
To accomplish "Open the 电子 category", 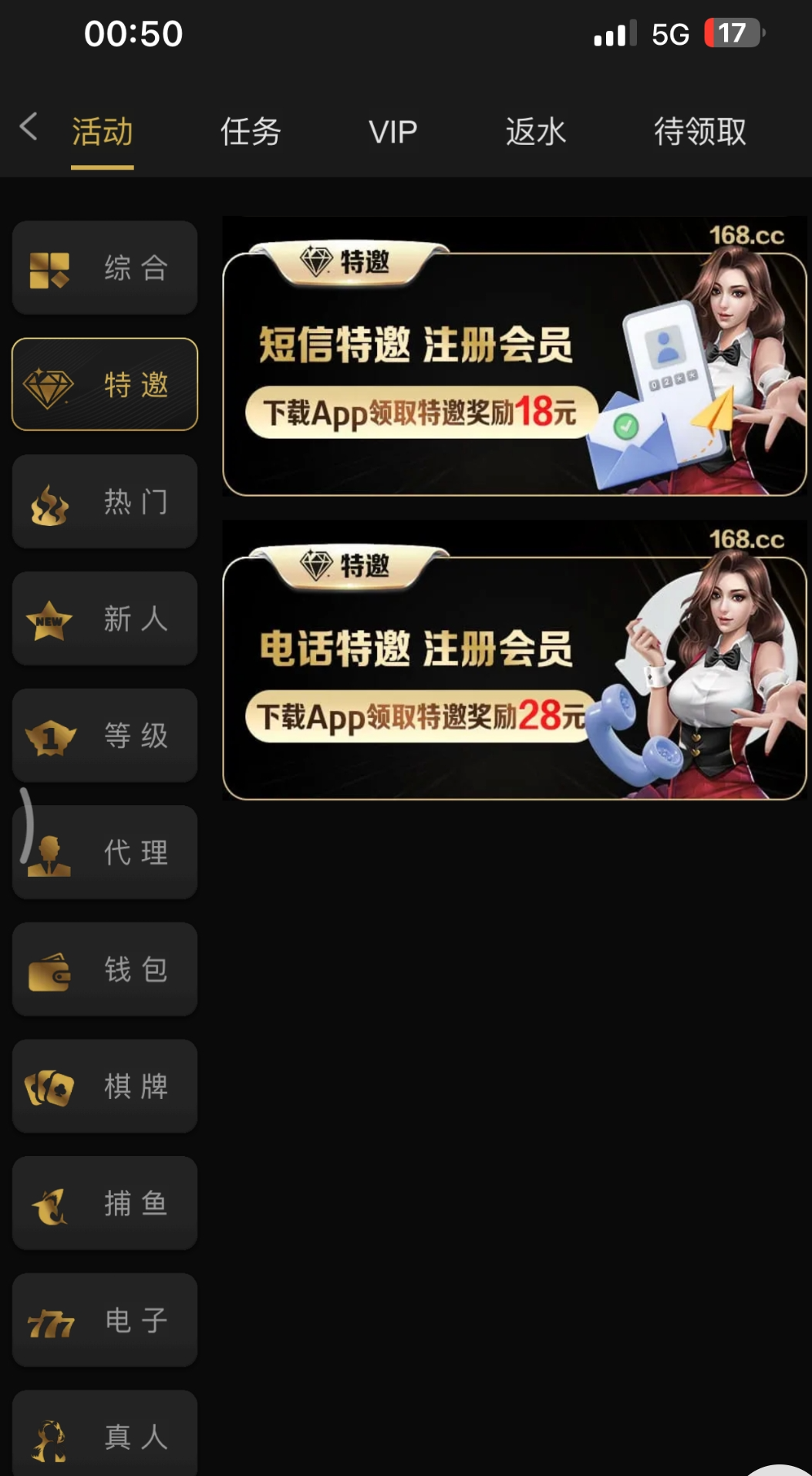I will tap(105, 1320).
